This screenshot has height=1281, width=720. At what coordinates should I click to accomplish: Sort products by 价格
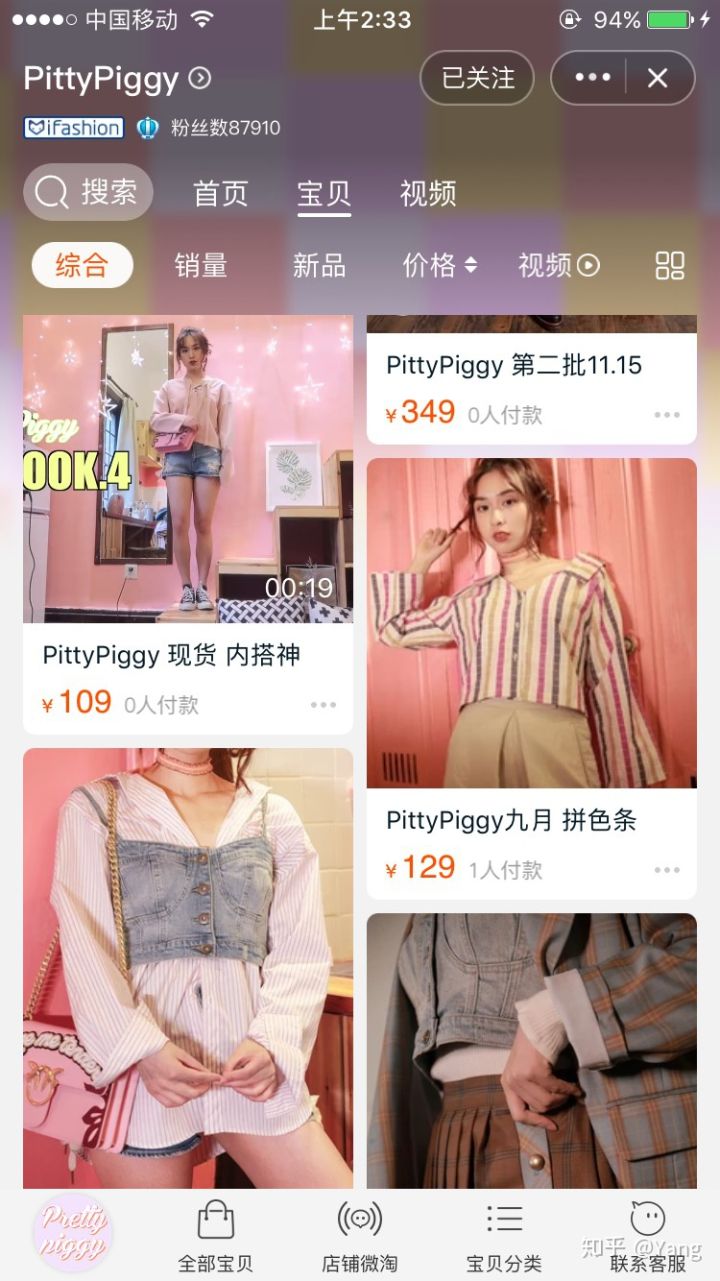pyautogui.click(x=440, y=265)
